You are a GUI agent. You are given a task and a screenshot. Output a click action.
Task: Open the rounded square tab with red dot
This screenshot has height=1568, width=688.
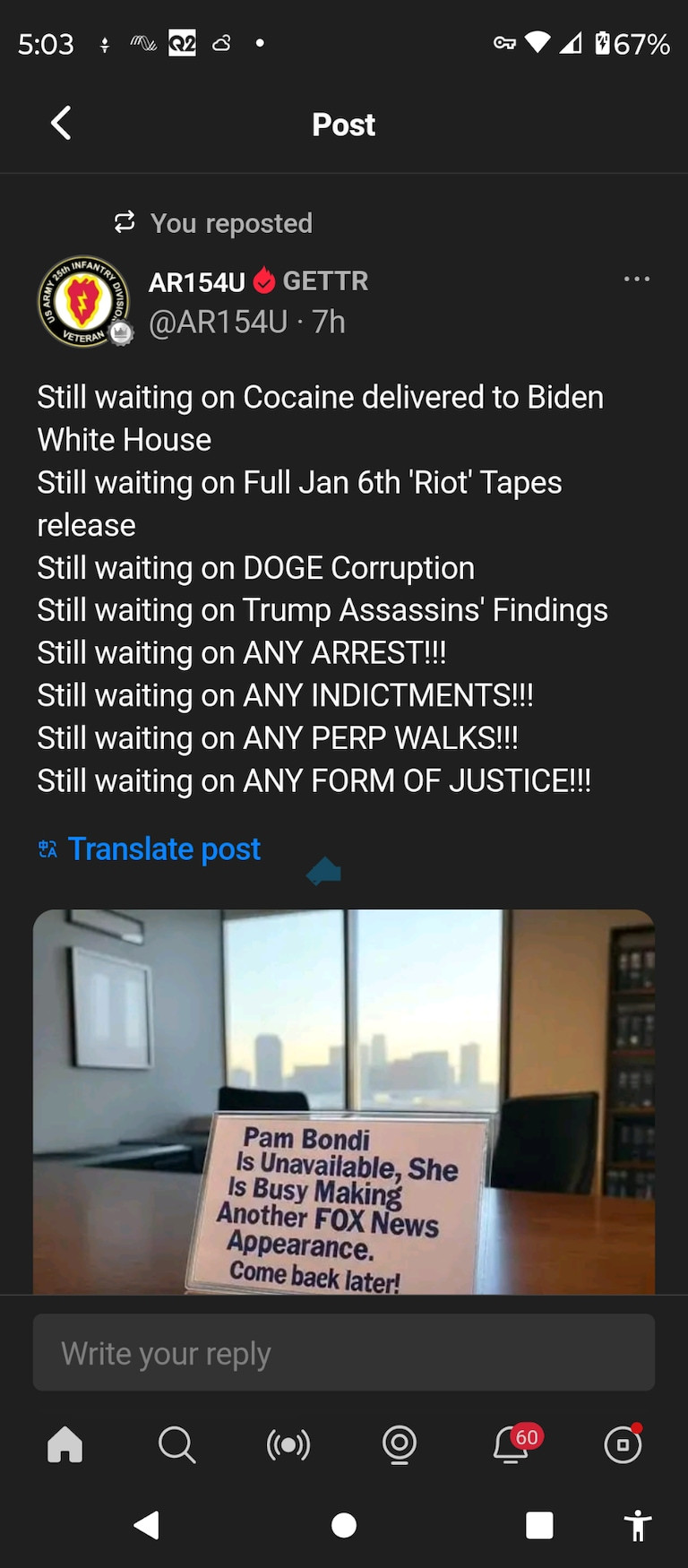click(623, 1444)
